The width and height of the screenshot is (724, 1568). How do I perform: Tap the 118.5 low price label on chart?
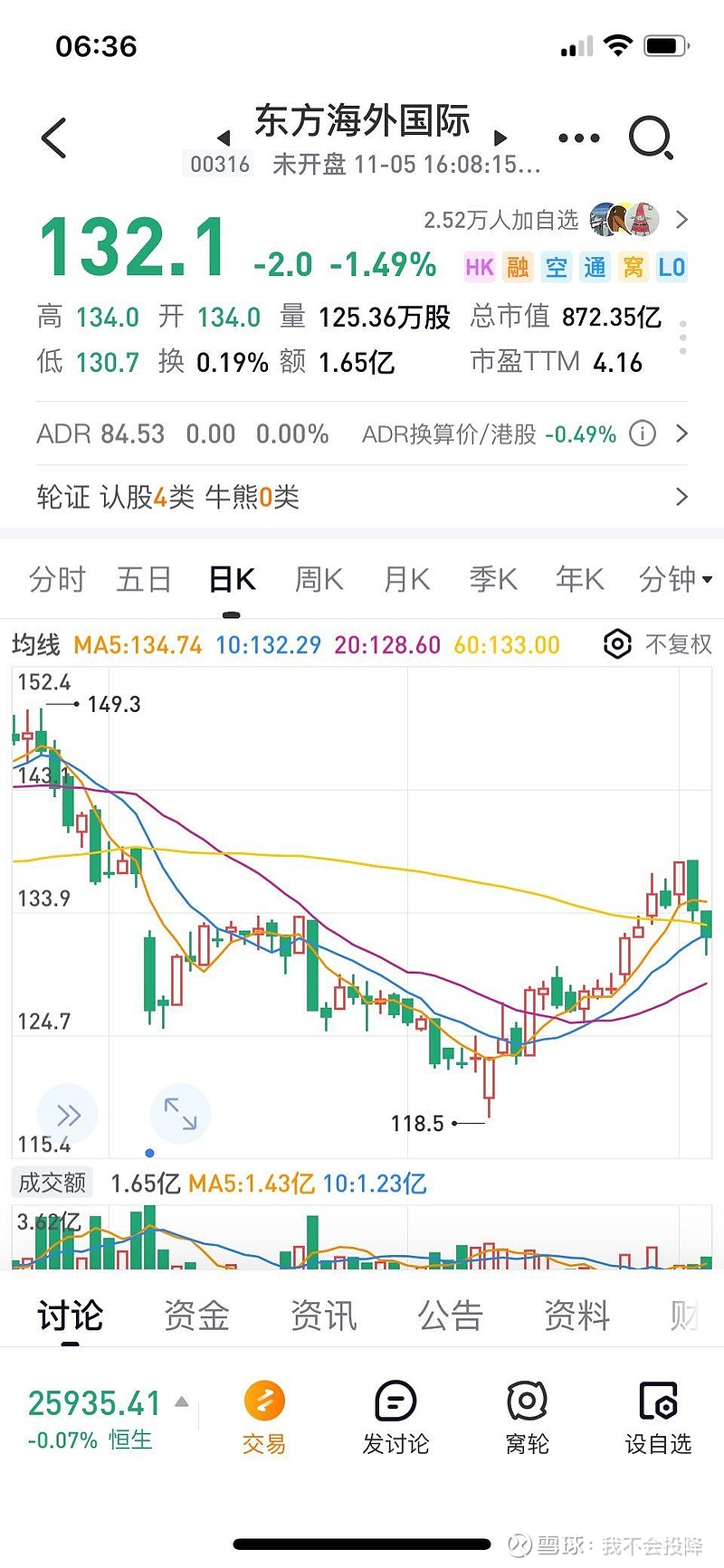tap(417, 1124)
